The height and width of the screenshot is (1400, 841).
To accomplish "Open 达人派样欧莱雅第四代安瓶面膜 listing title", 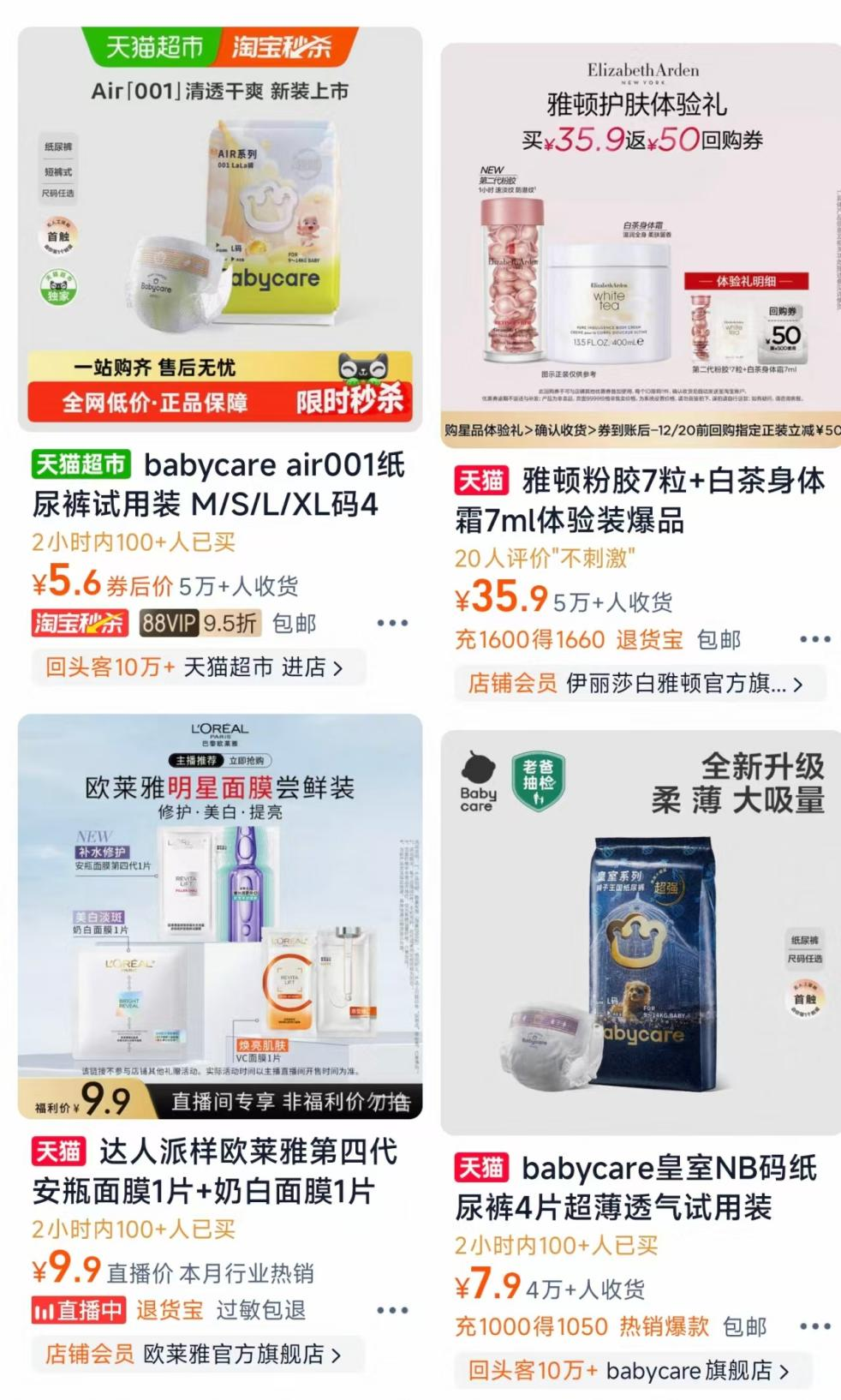I will [219, 1171].
